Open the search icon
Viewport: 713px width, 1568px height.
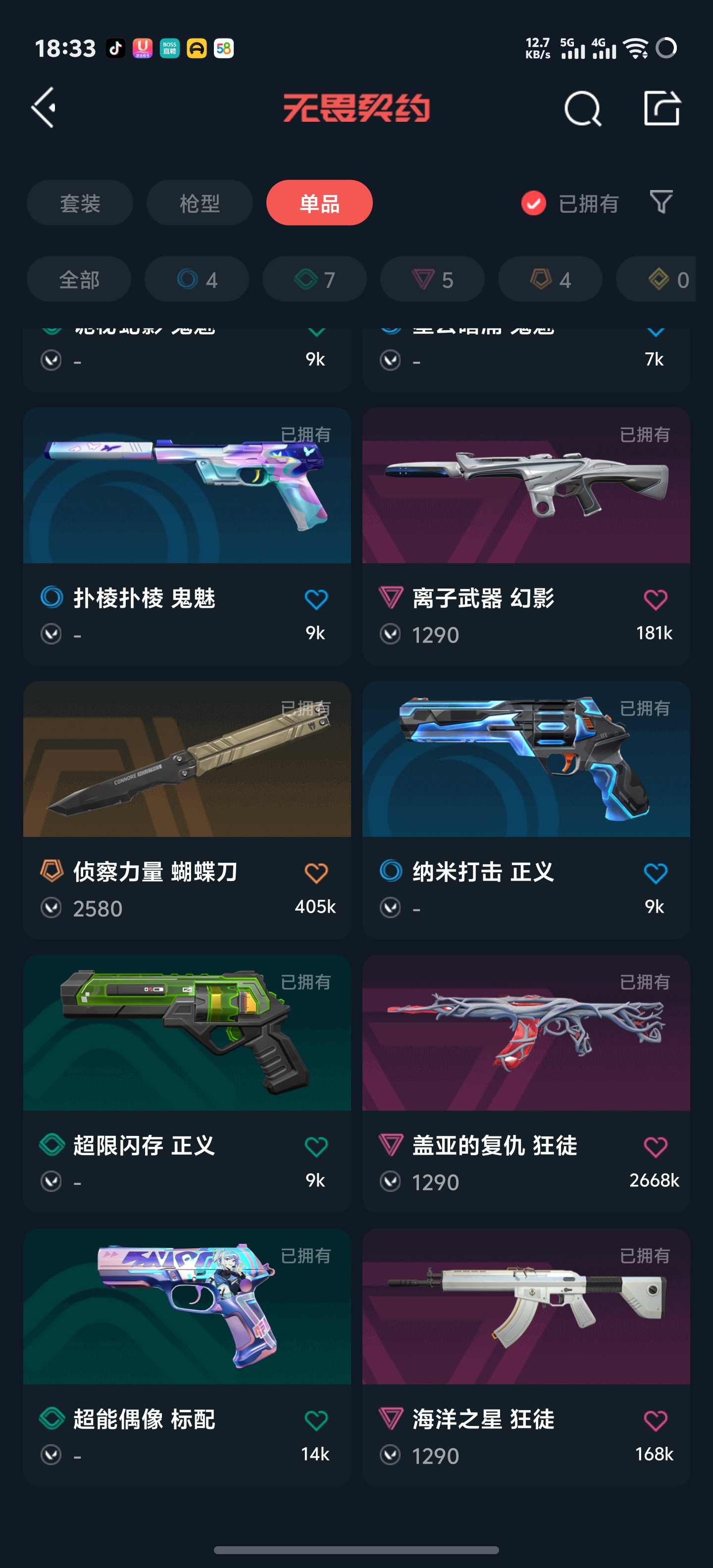pyautogui.click(x=583, y=108)
